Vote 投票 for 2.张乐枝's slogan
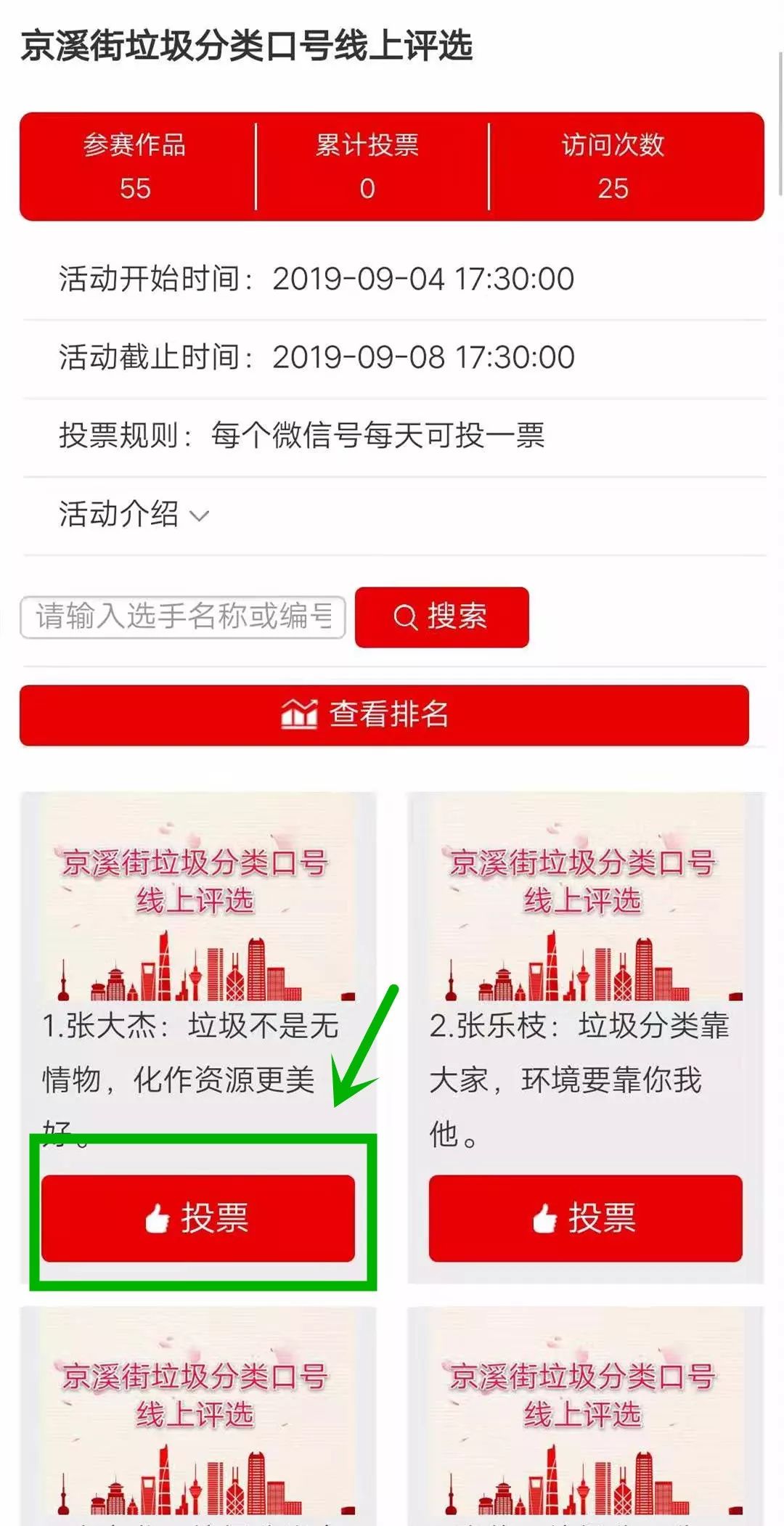 click(585, 1217)
